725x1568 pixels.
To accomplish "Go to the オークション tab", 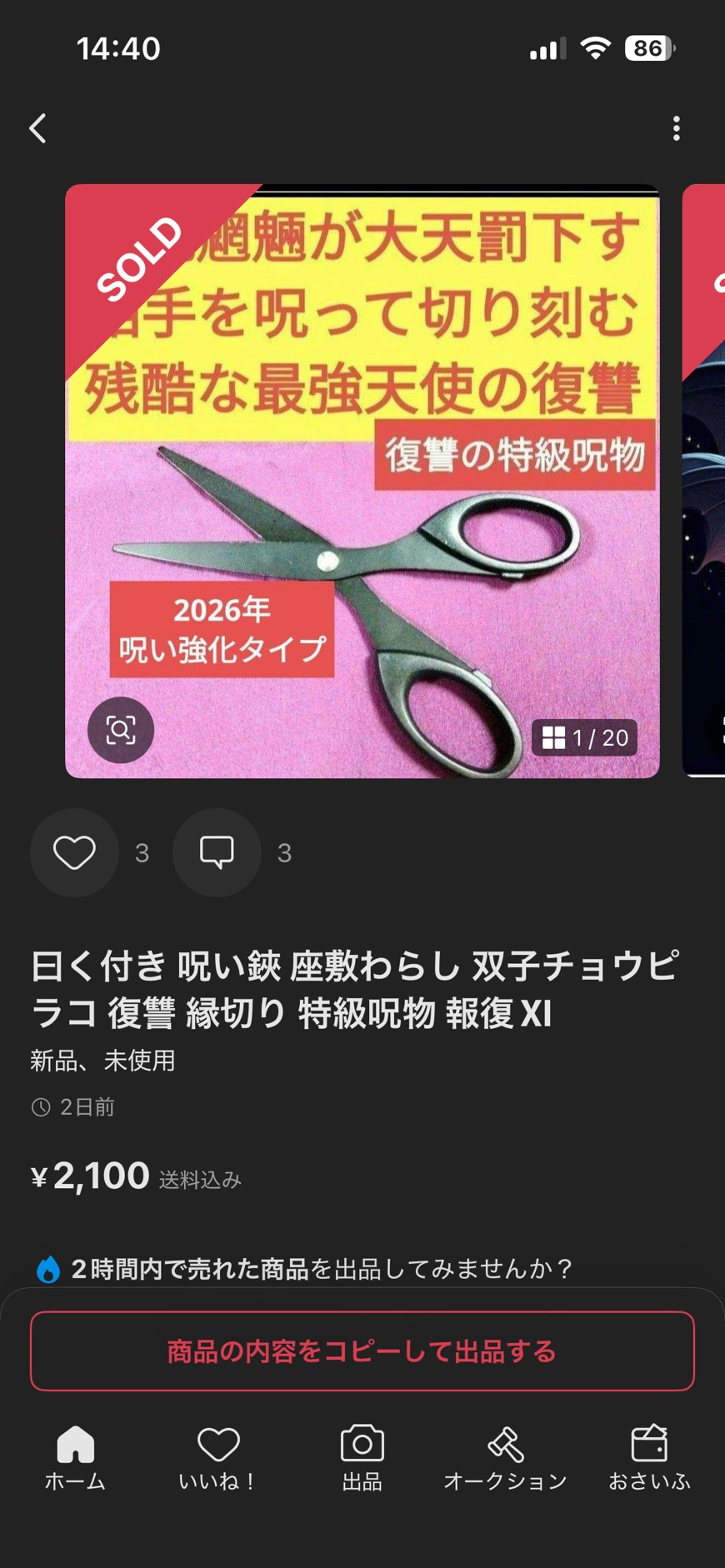I will tap(505, 1456).
